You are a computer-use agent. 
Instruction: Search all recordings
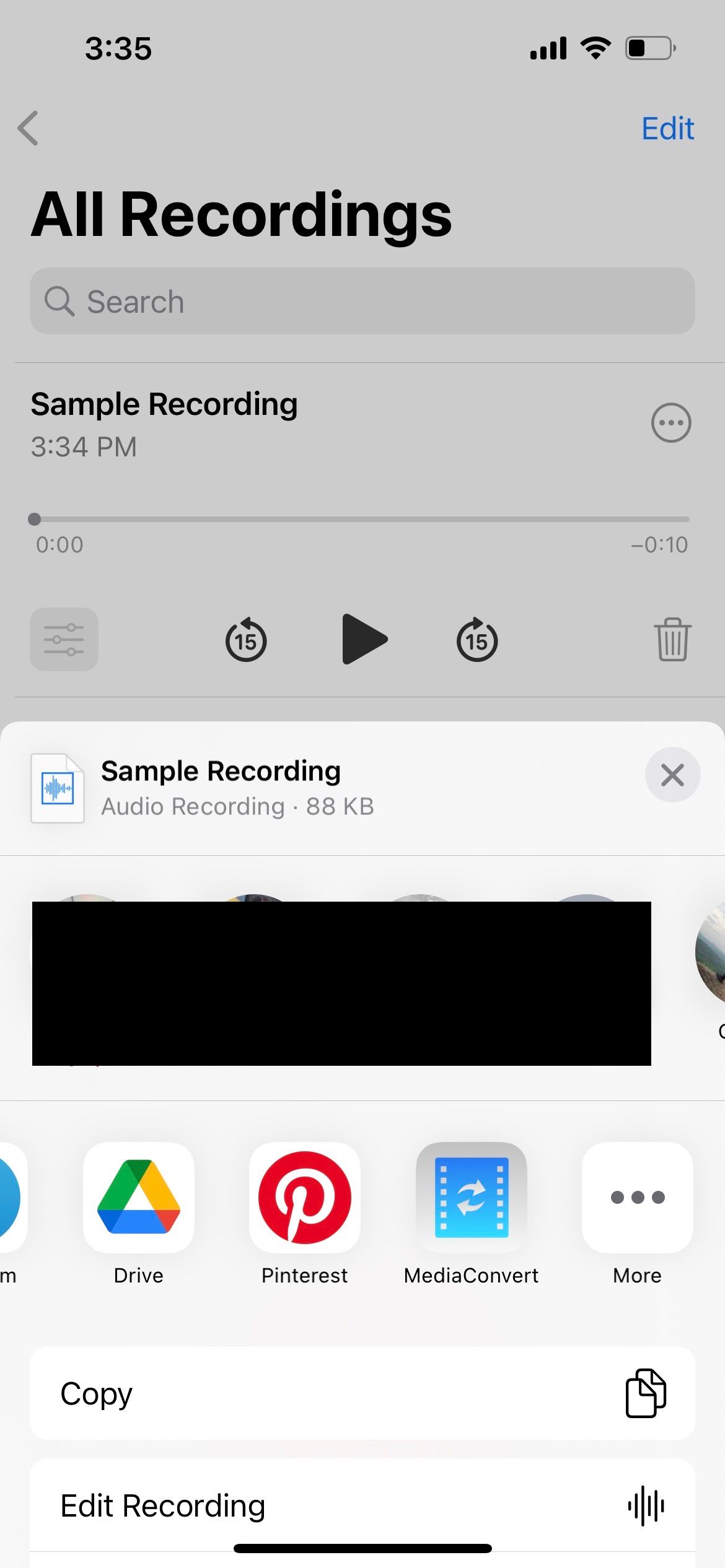pyautogui.click(x=362, y=302)
